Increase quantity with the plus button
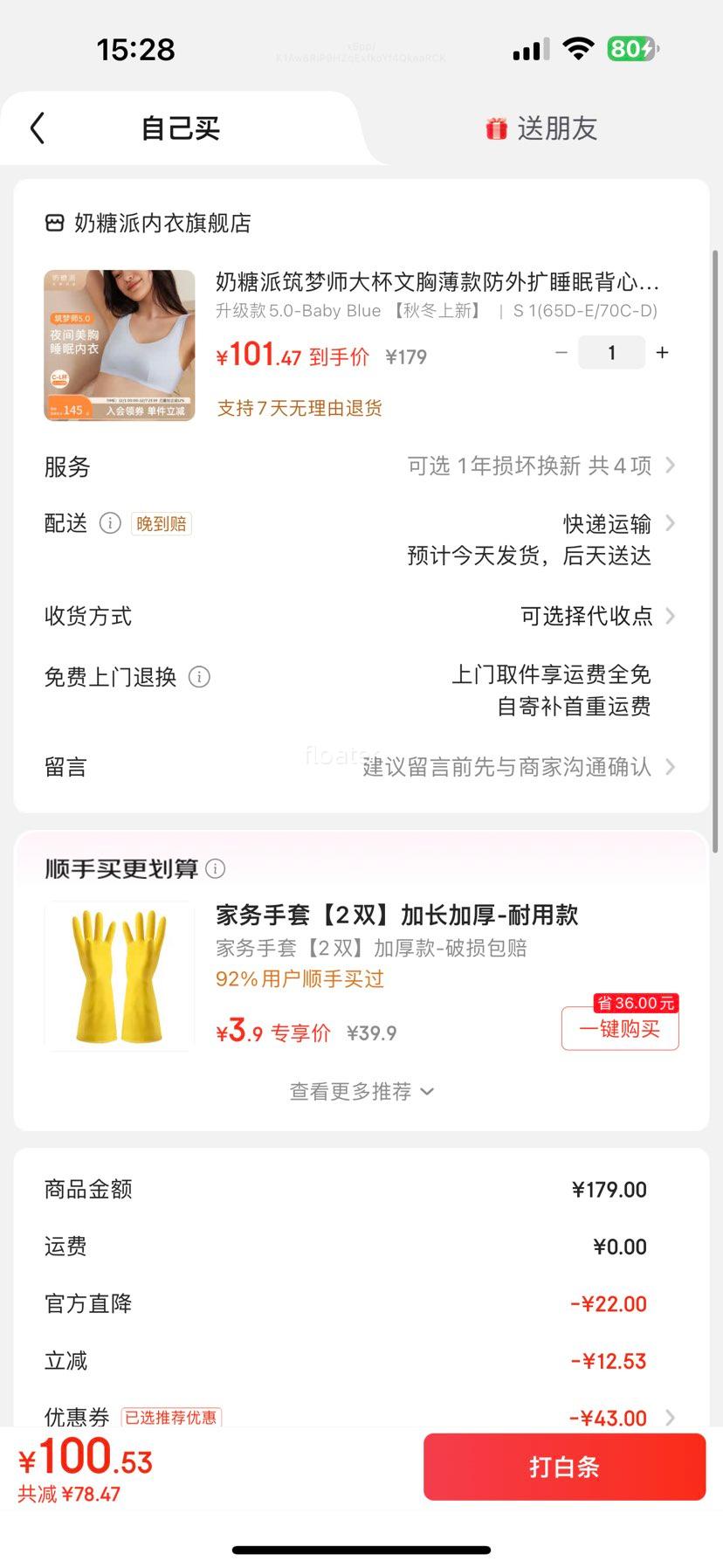The width and height of the screenshot is (723, 1568). (663, 353)
